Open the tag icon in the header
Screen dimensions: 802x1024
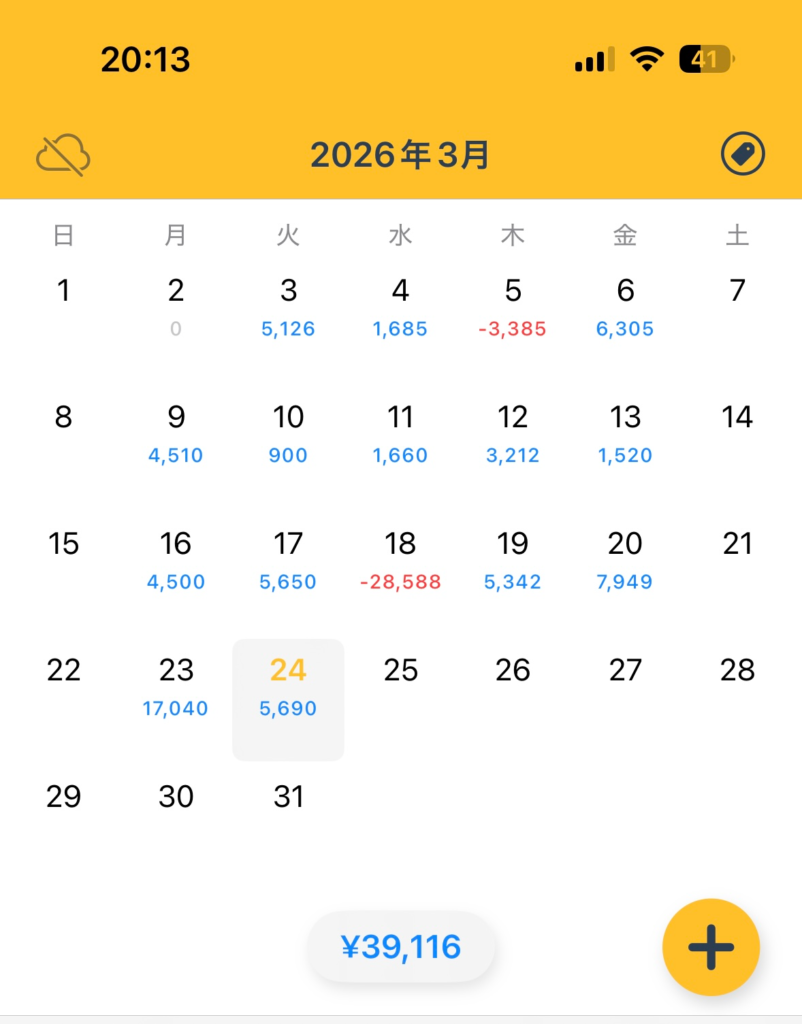click(742, 155)
